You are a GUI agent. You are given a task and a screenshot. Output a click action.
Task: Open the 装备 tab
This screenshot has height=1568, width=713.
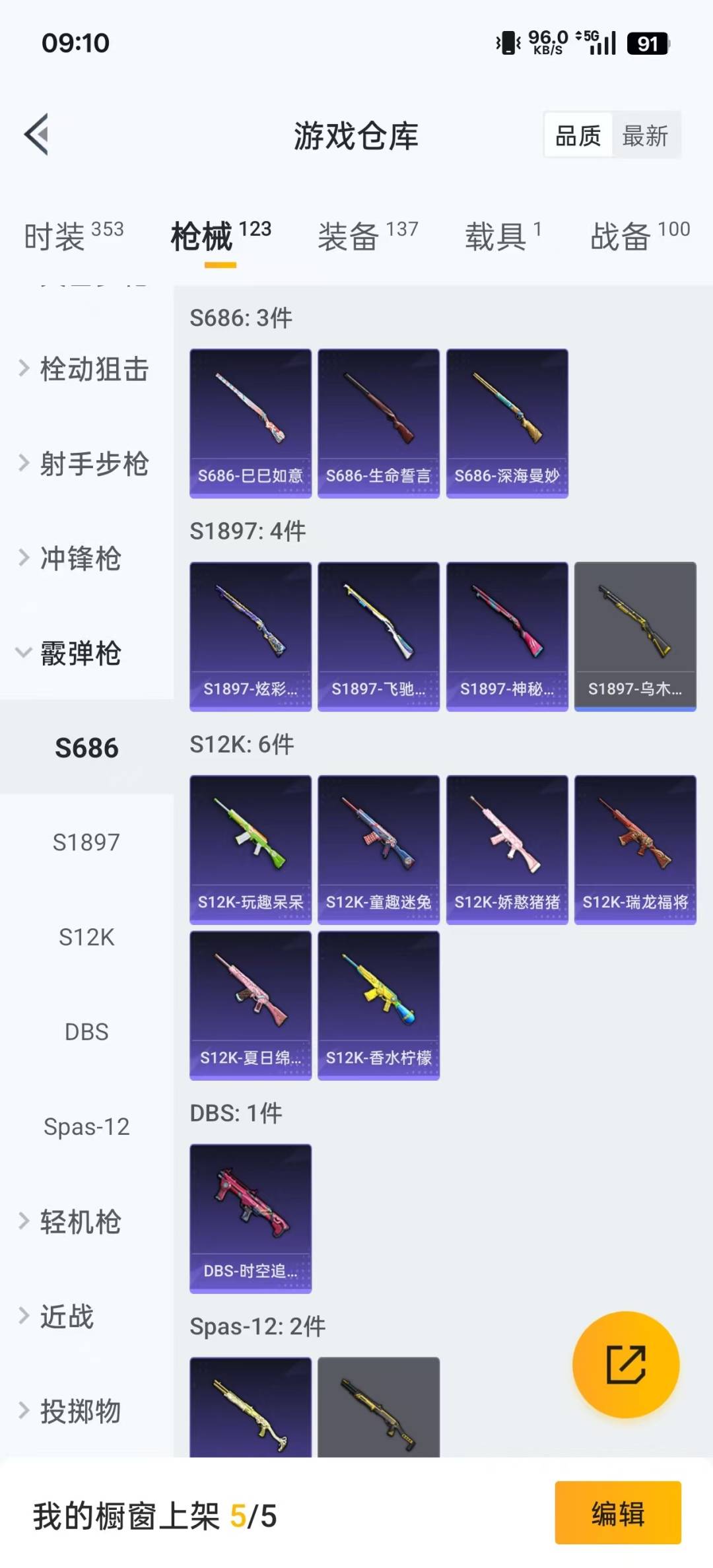(x=368, y=236)
